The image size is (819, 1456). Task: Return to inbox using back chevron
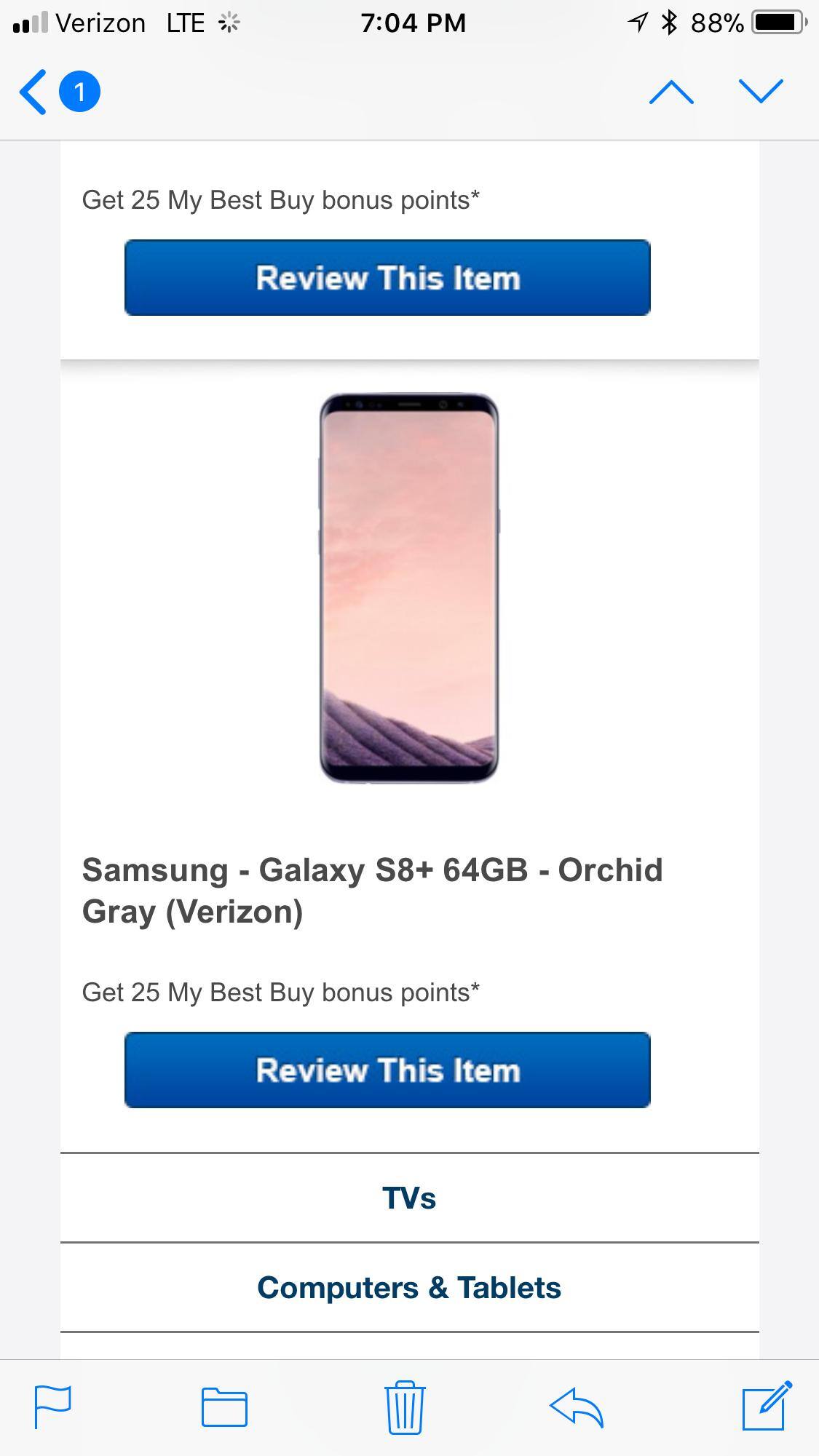(33, 92)
